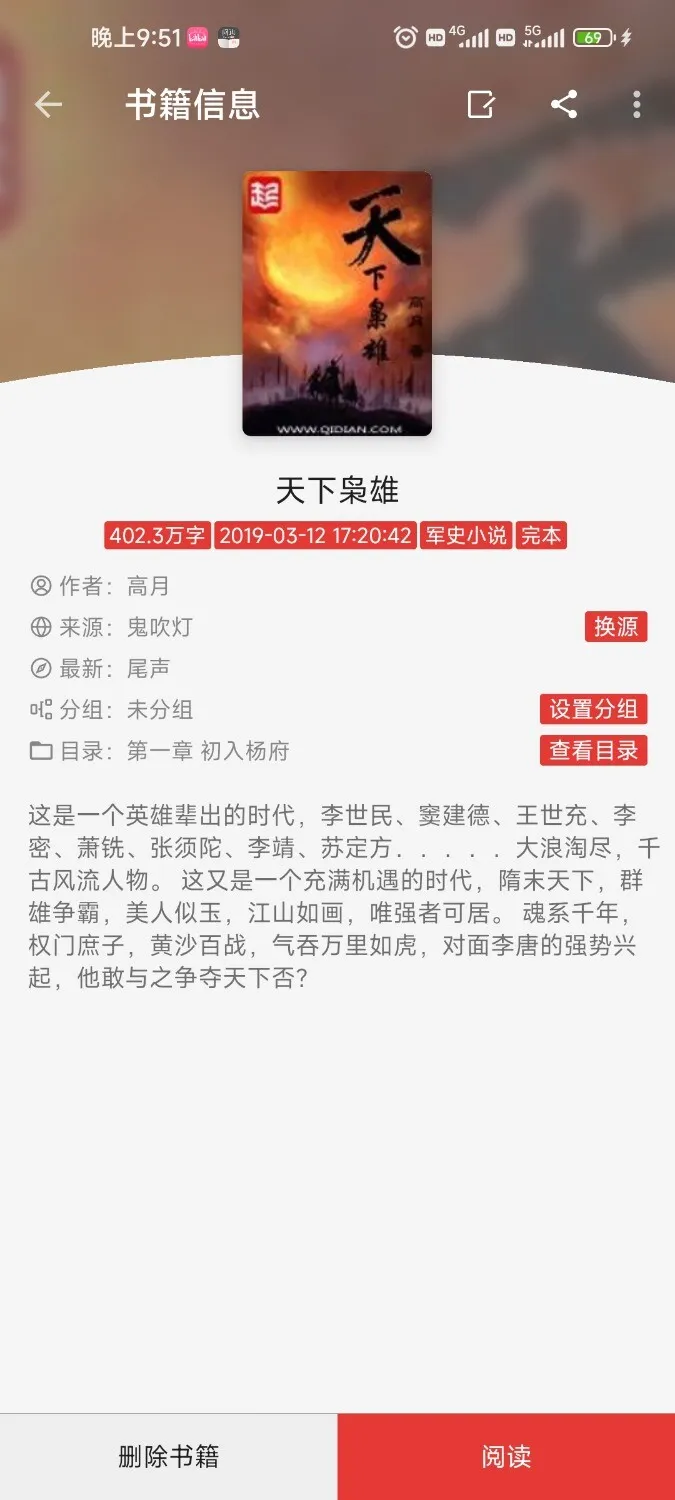Tap the 换源 button to change source
The width and height of the screenshot is (675, 1500).
(615, 627)
